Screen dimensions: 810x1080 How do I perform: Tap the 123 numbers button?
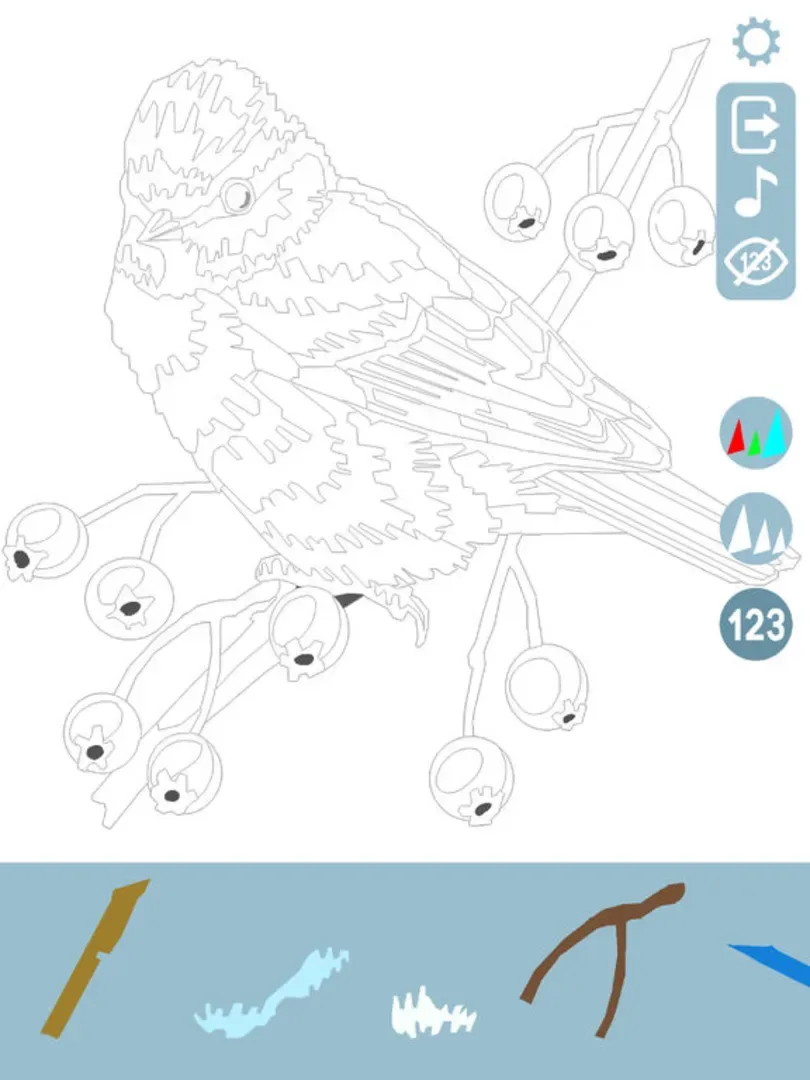pos(756,626)
